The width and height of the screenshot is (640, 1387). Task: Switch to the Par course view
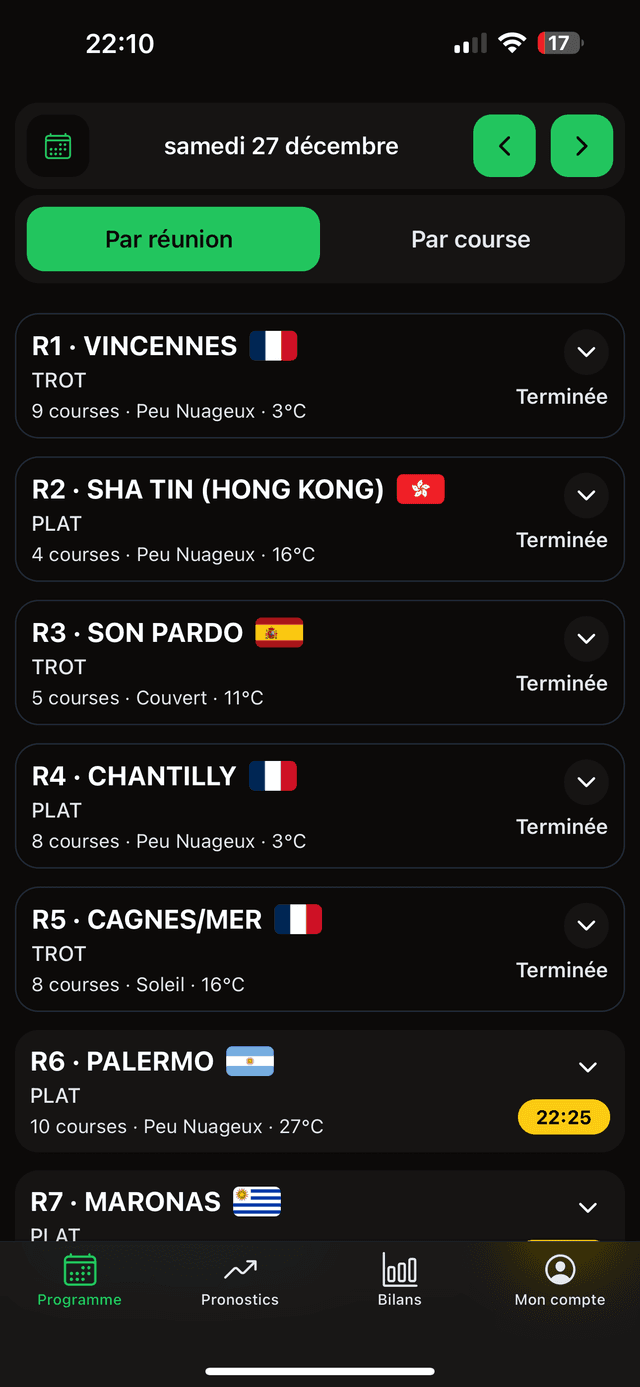(470, 239)
